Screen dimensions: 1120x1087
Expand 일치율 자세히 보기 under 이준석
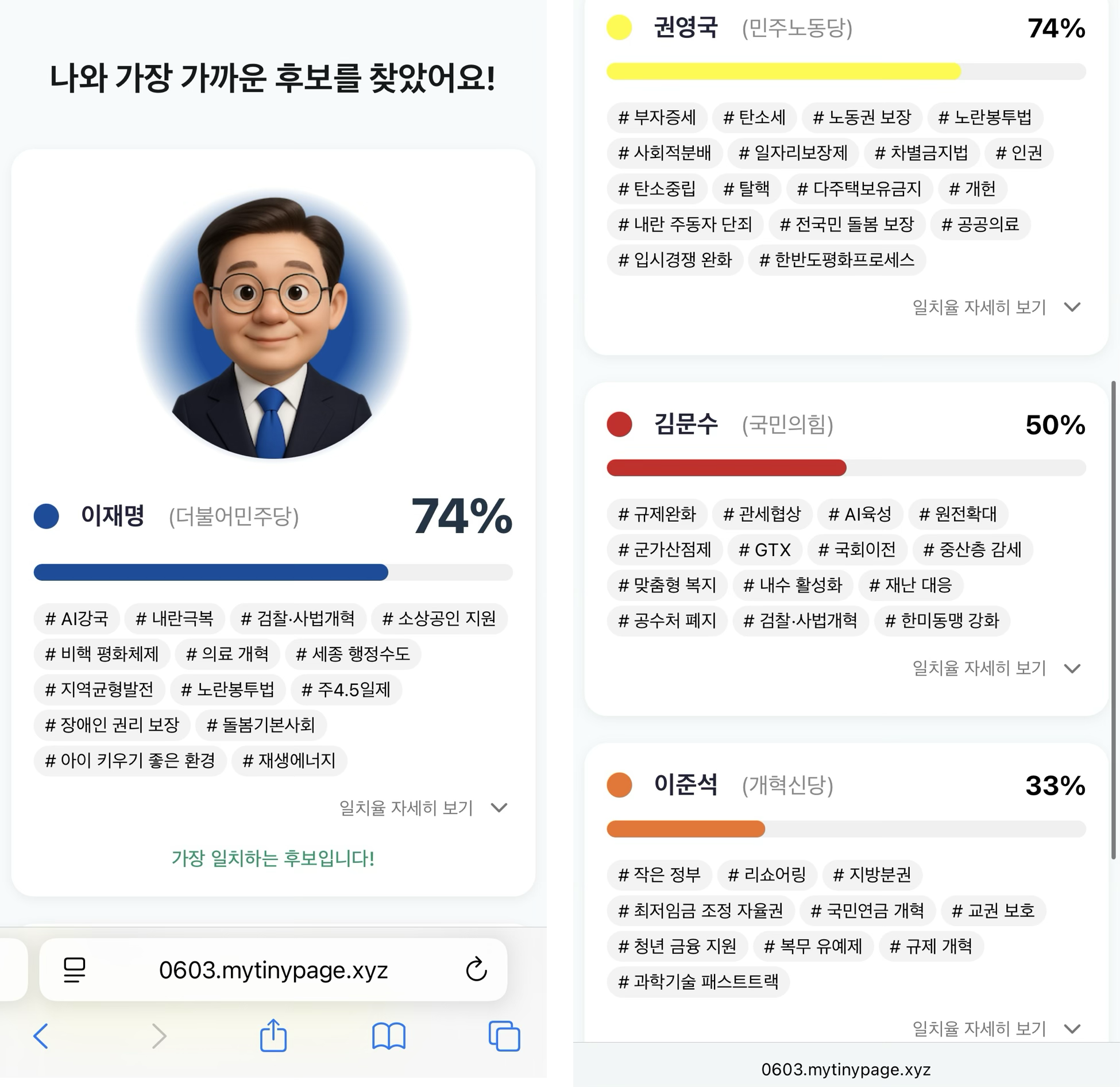click(997, 1028)
